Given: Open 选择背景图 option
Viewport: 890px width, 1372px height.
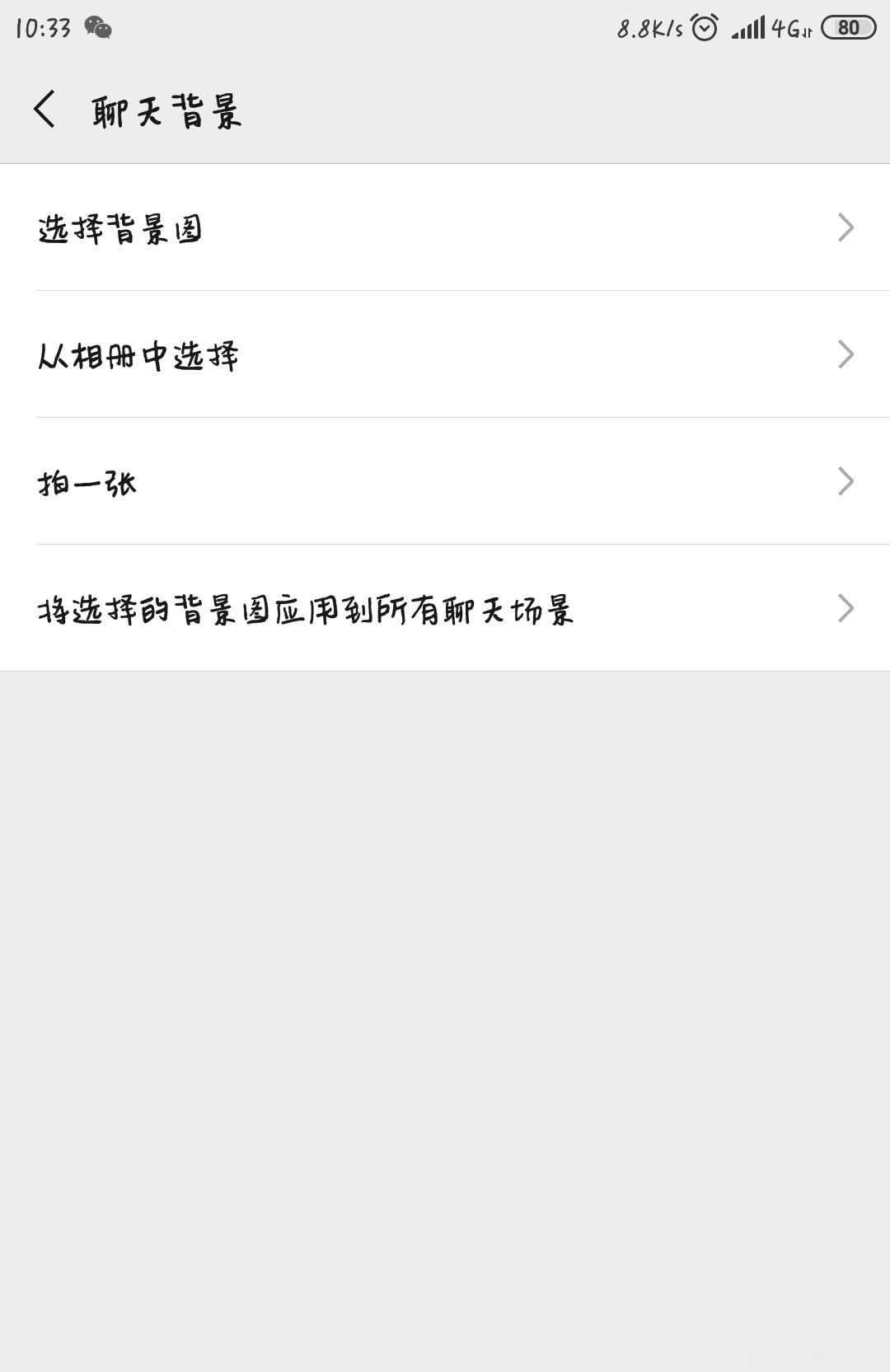Looking at the screenshot, I should 445,228.
